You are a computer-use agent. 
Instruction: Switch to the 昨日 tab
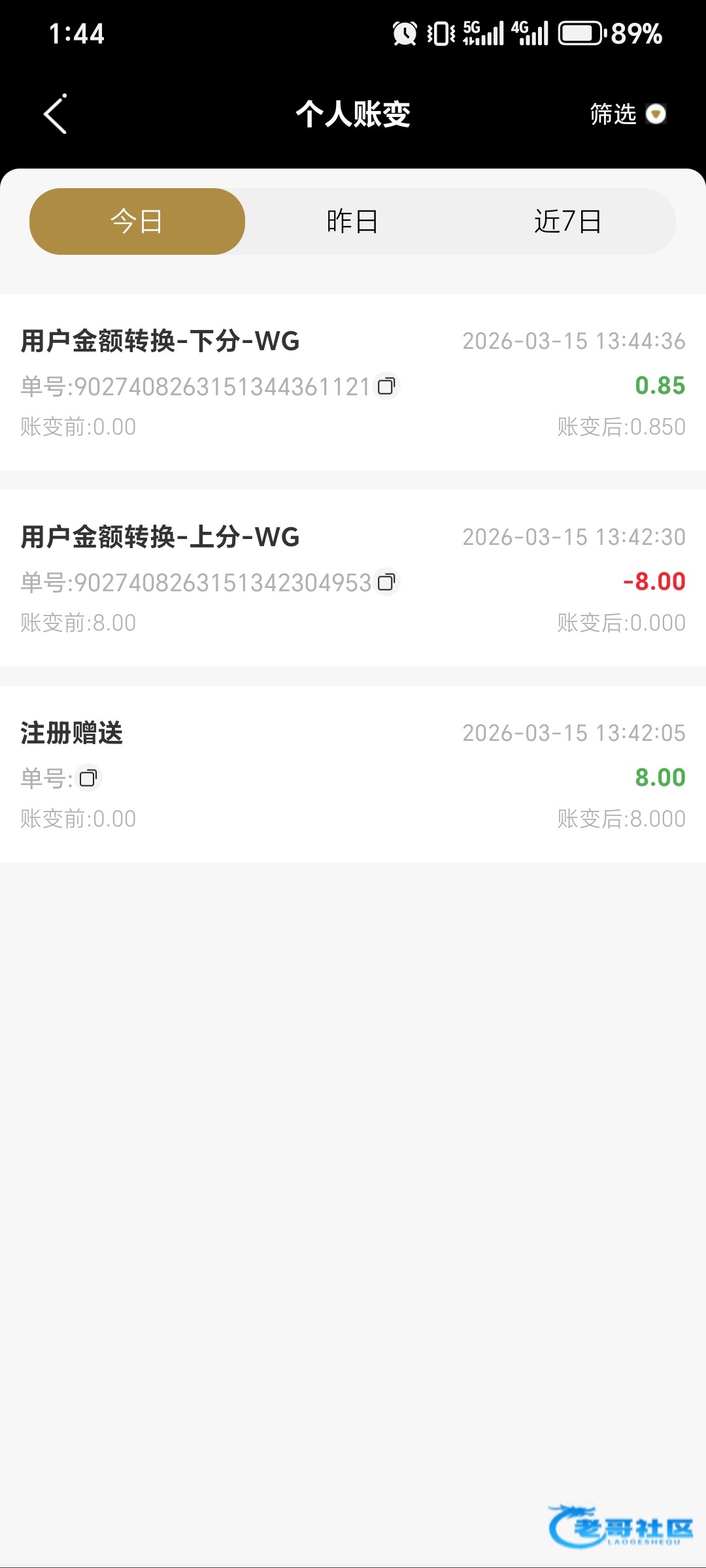(x=352, y=221)
